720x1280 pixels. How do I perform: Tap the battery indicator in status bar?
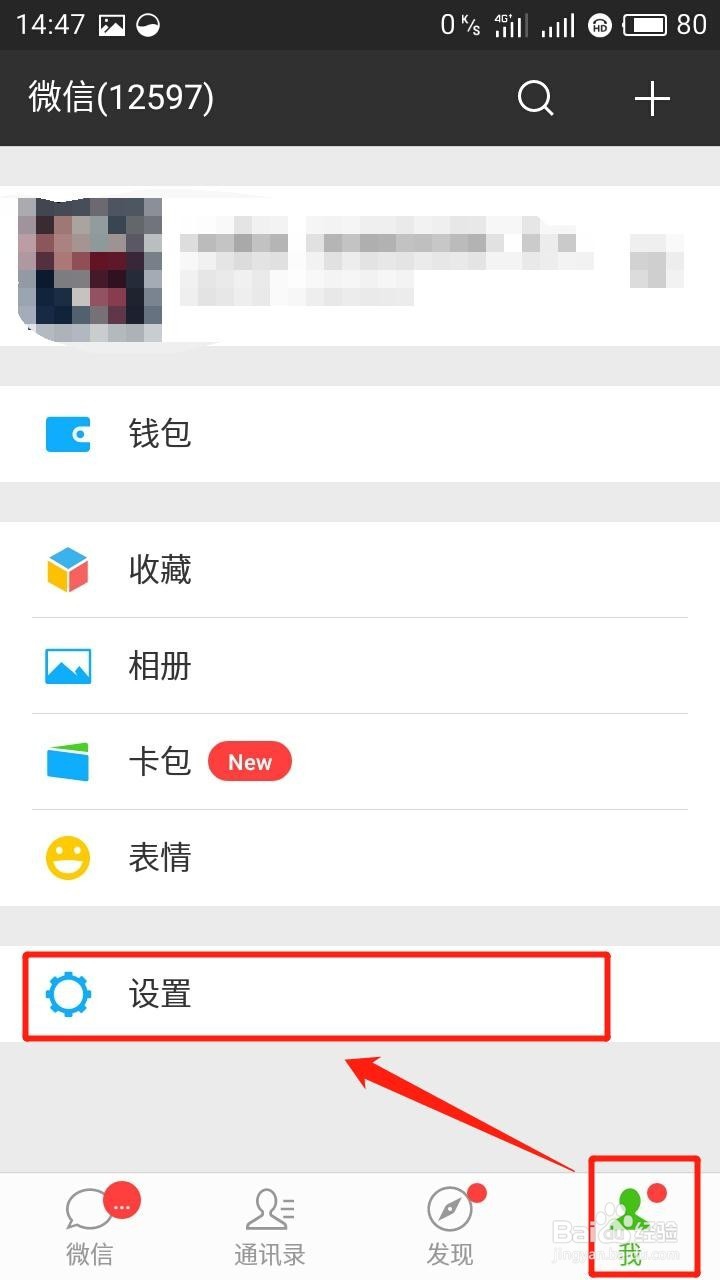(x=645, y=24)
